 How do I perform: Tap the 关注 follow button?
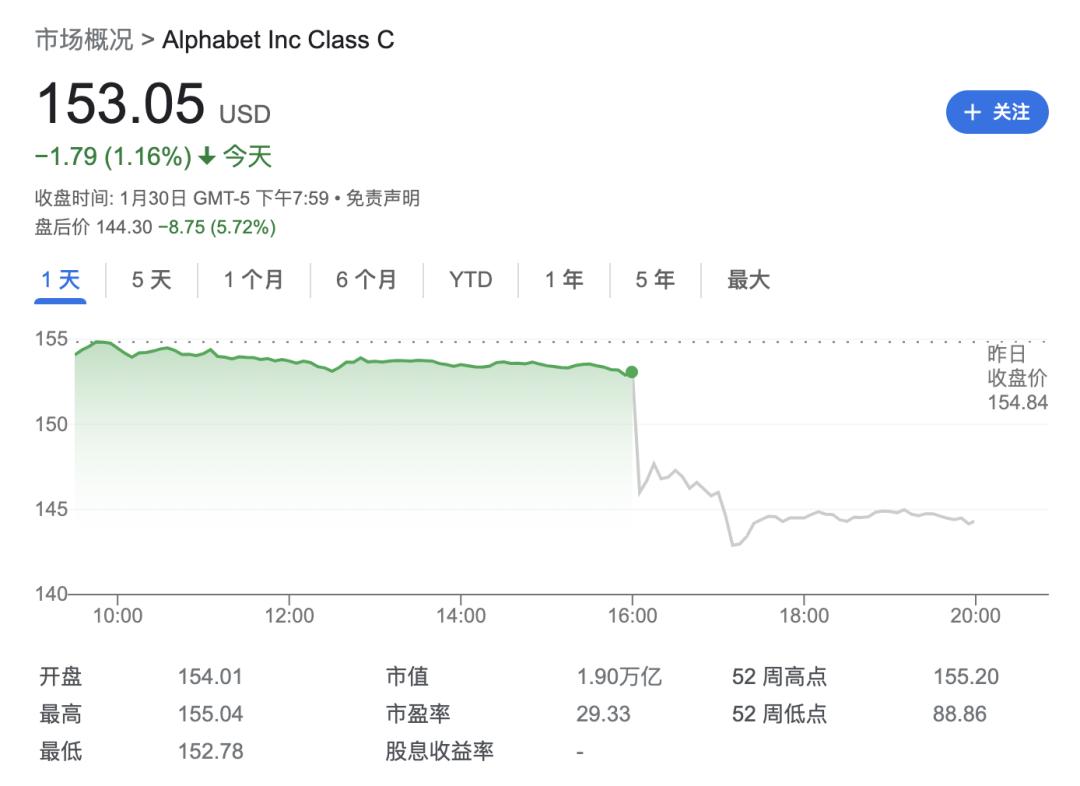click(997, 112)
